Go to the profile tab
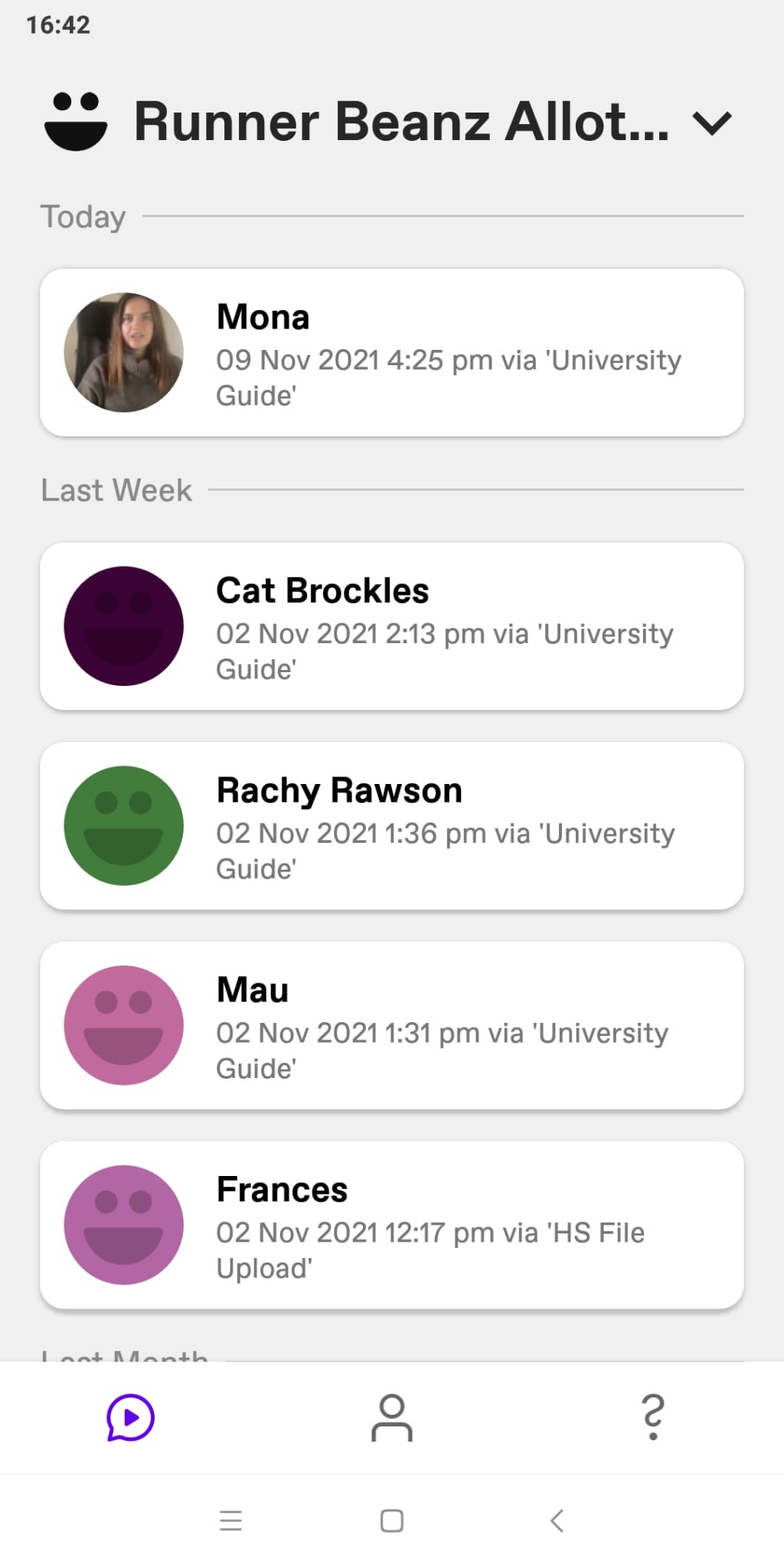The image size is (784, 1568). tap(392, 1418)
